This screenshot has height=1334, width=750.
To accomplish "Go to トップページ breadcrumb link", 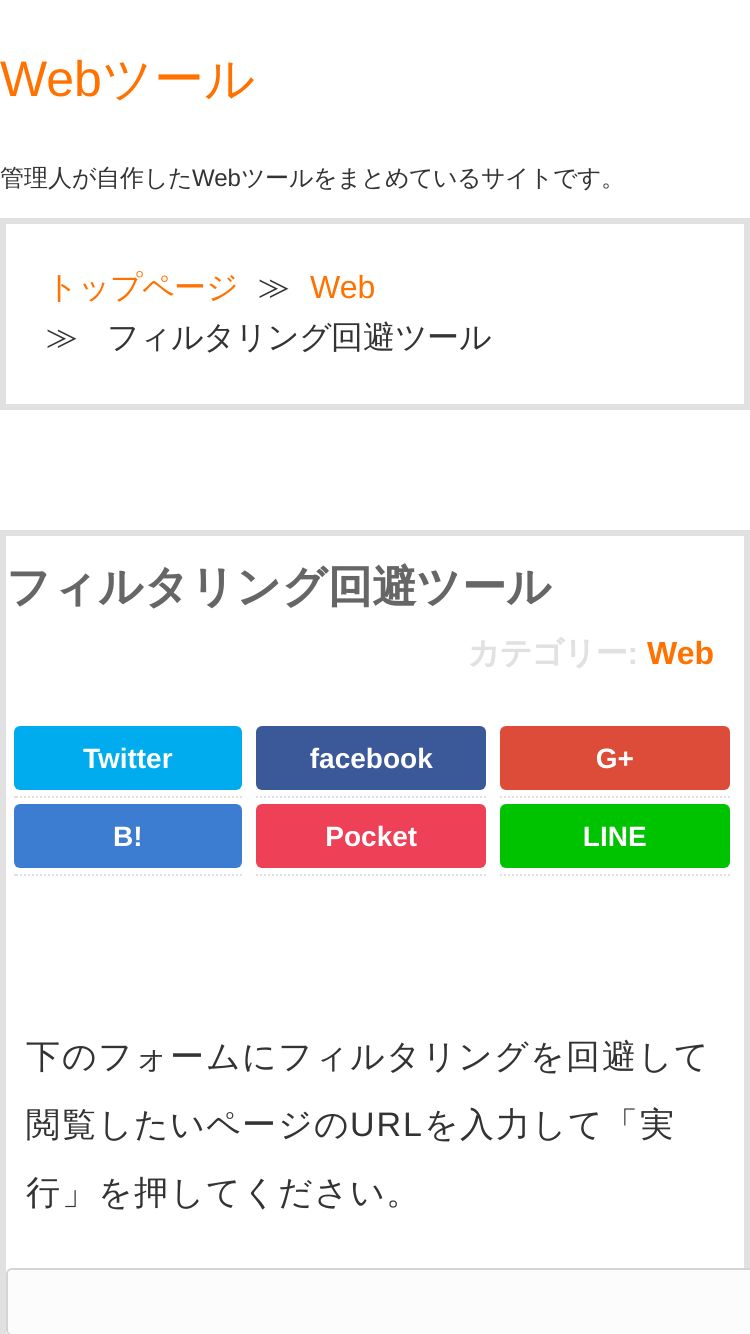I will [142, 288].
